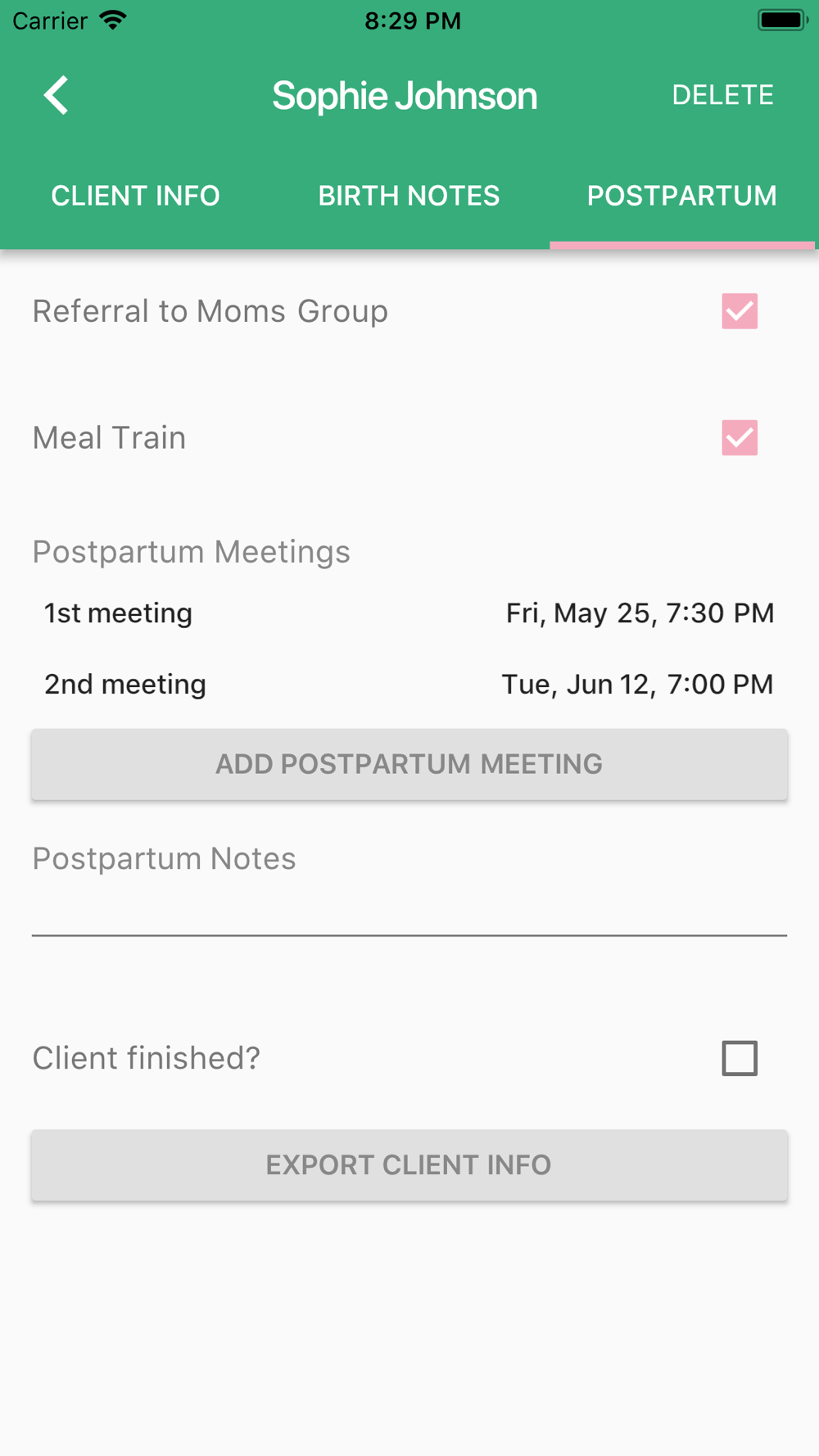
Task: Switch to the Client Info tab
Action: tap(135, 196)
